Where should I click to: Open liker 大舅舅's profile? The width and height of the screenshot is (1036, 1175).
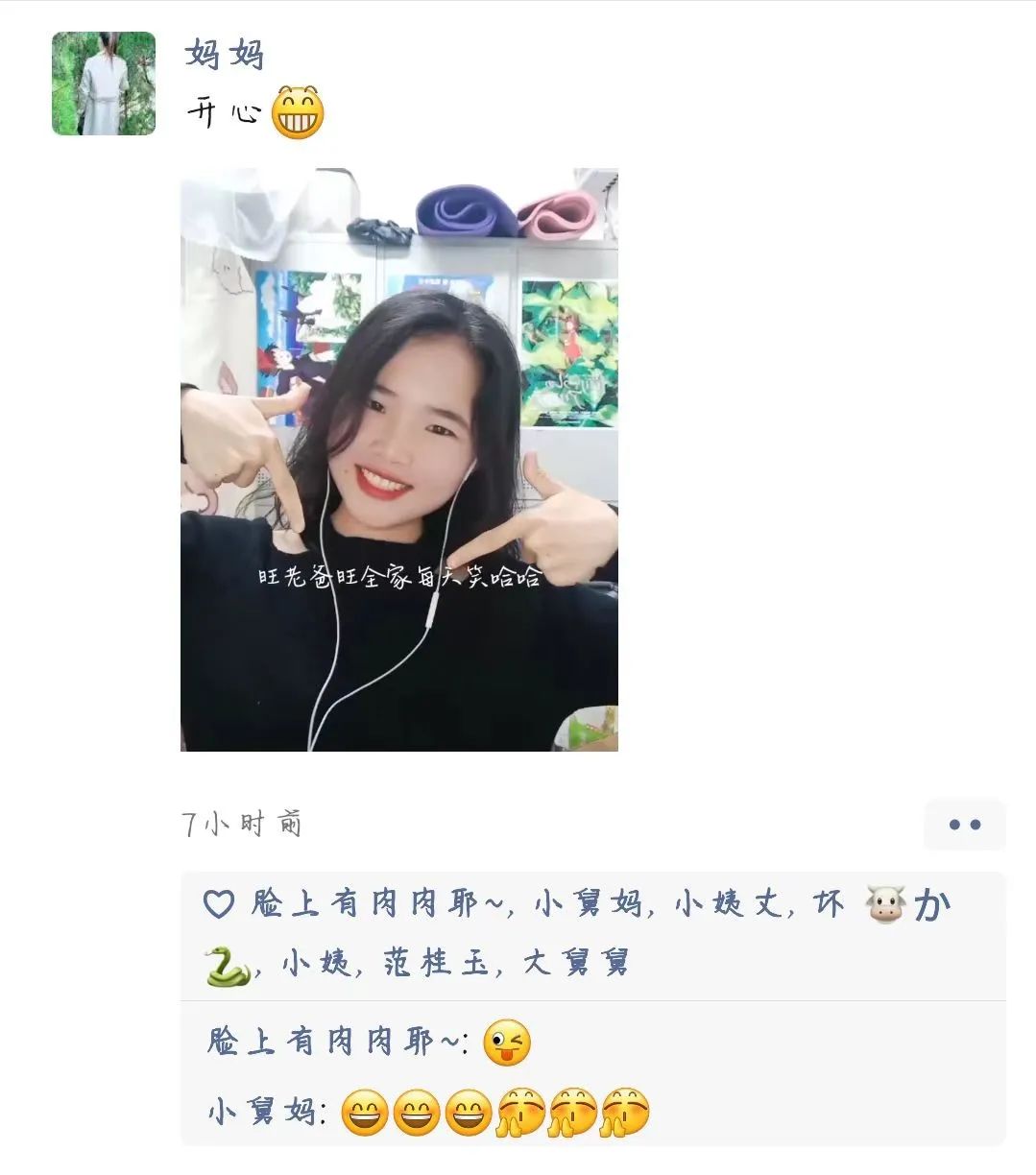(576, 962)
